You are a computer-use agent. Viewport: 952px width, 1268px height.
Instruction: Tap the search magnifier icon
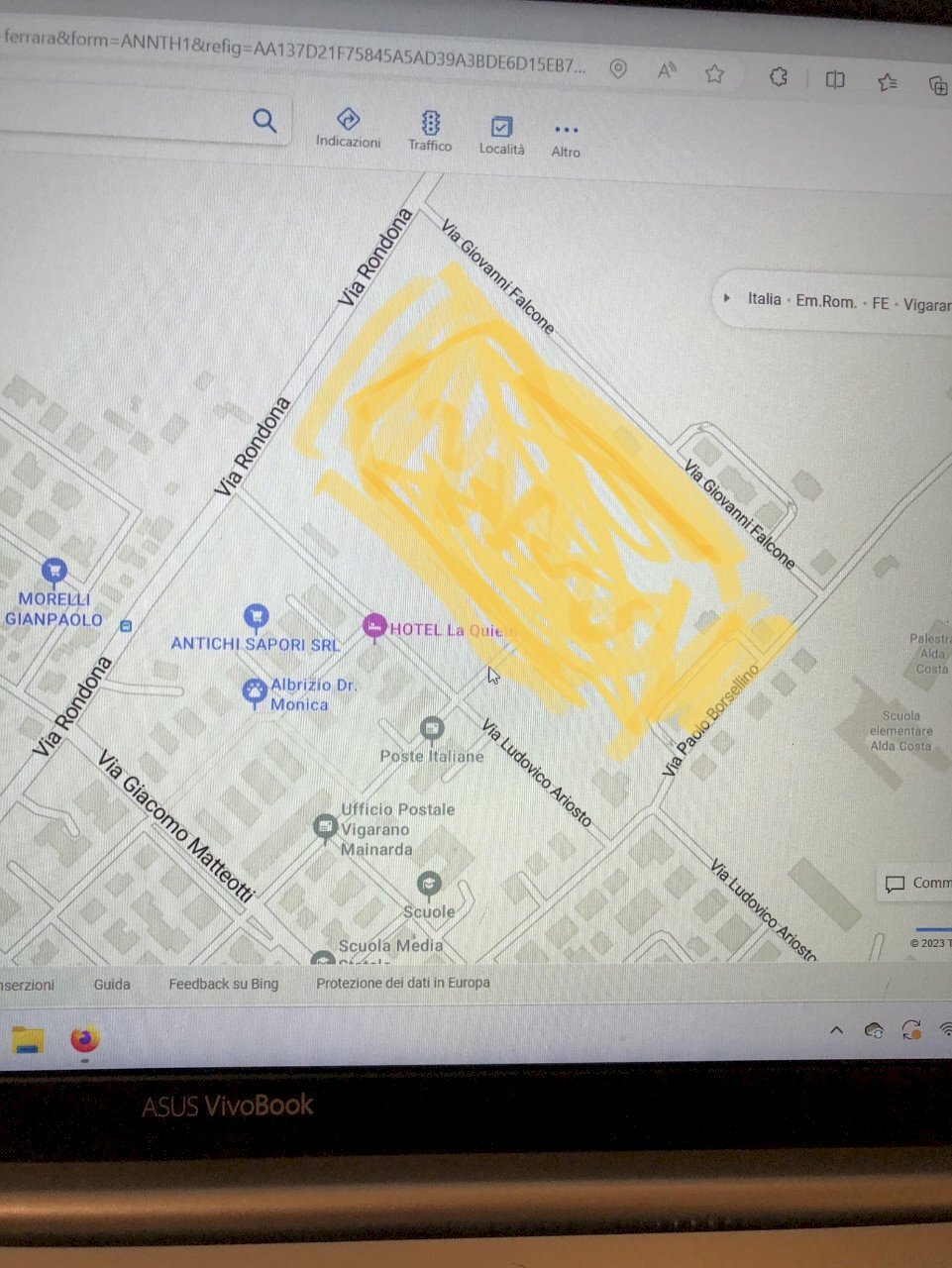point(264,121)
